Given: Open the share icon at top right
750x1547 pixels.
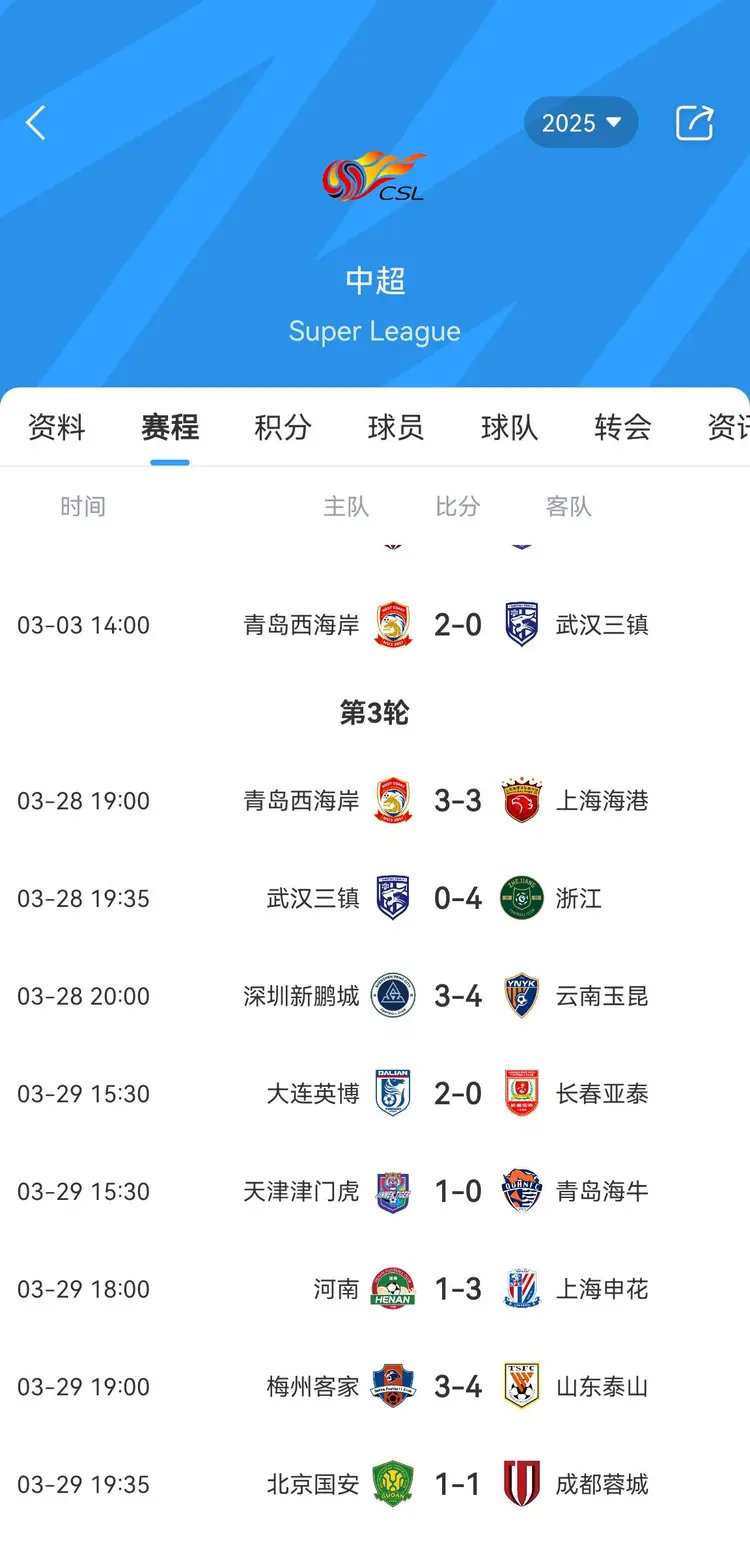Looking at the screenshot, I should point(694,122).
